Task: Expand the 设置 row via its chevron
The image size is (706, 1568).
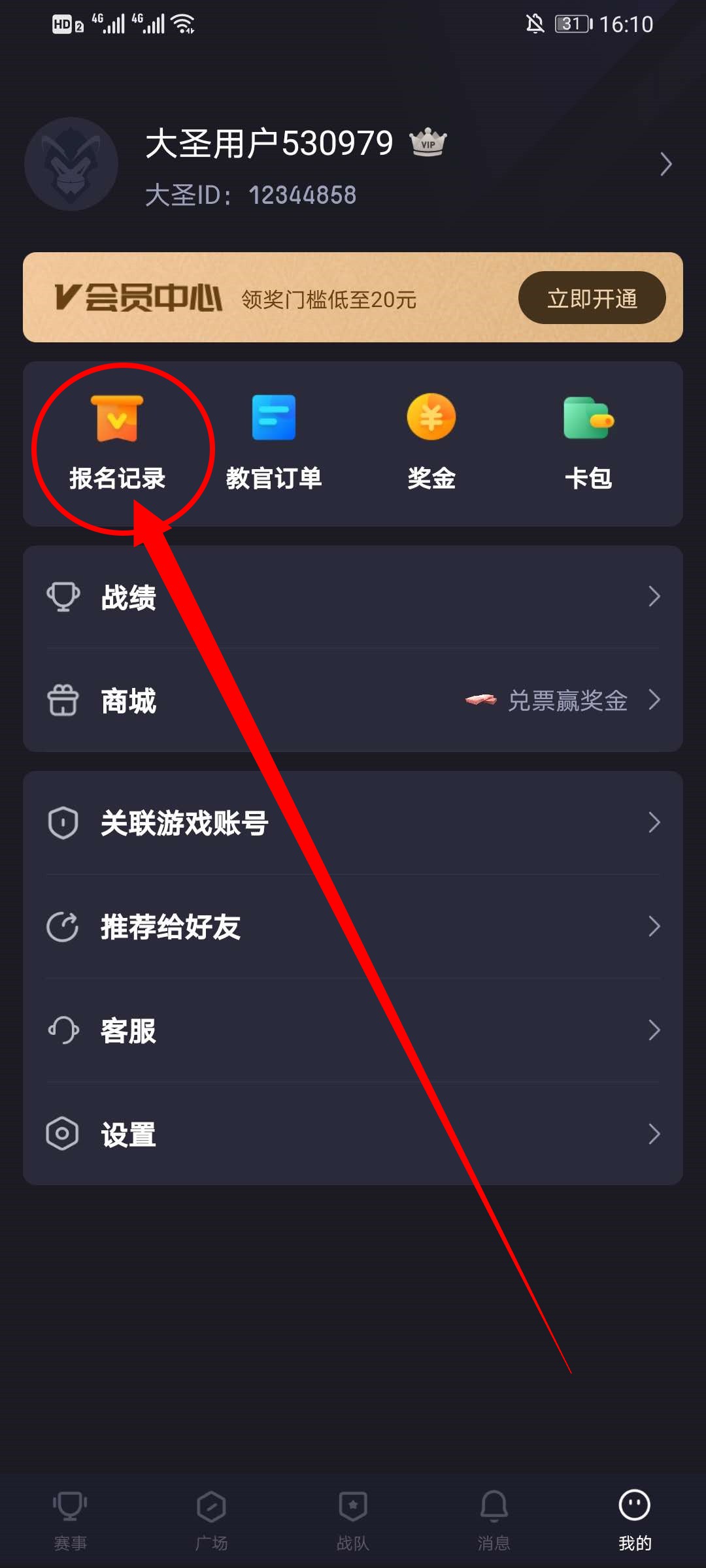Action: click(654, 1134)
